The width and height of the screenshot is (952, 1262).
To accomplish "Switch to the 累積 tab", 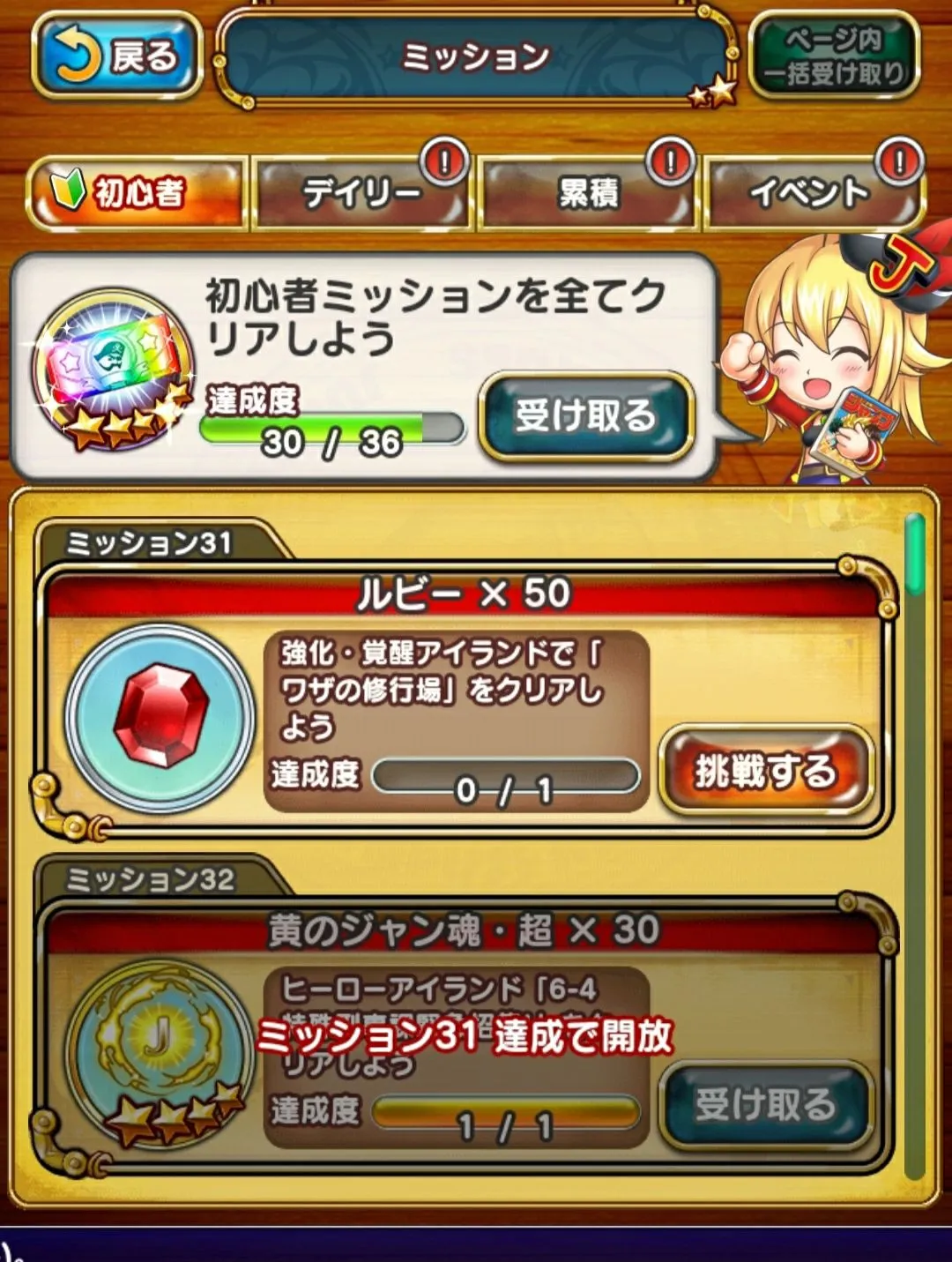I will (587, 193).
